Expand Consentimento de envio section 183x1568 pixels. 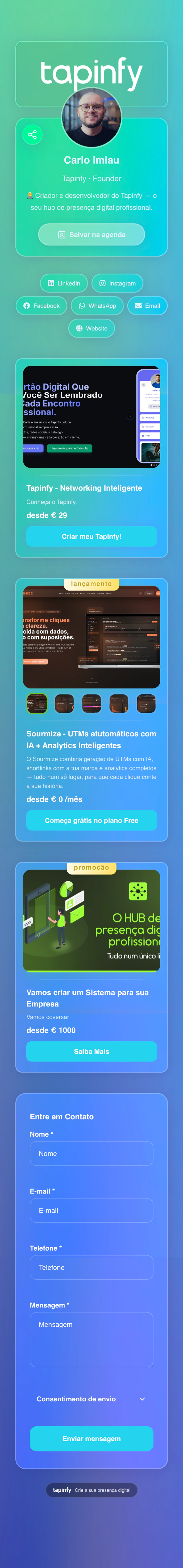91,1399
